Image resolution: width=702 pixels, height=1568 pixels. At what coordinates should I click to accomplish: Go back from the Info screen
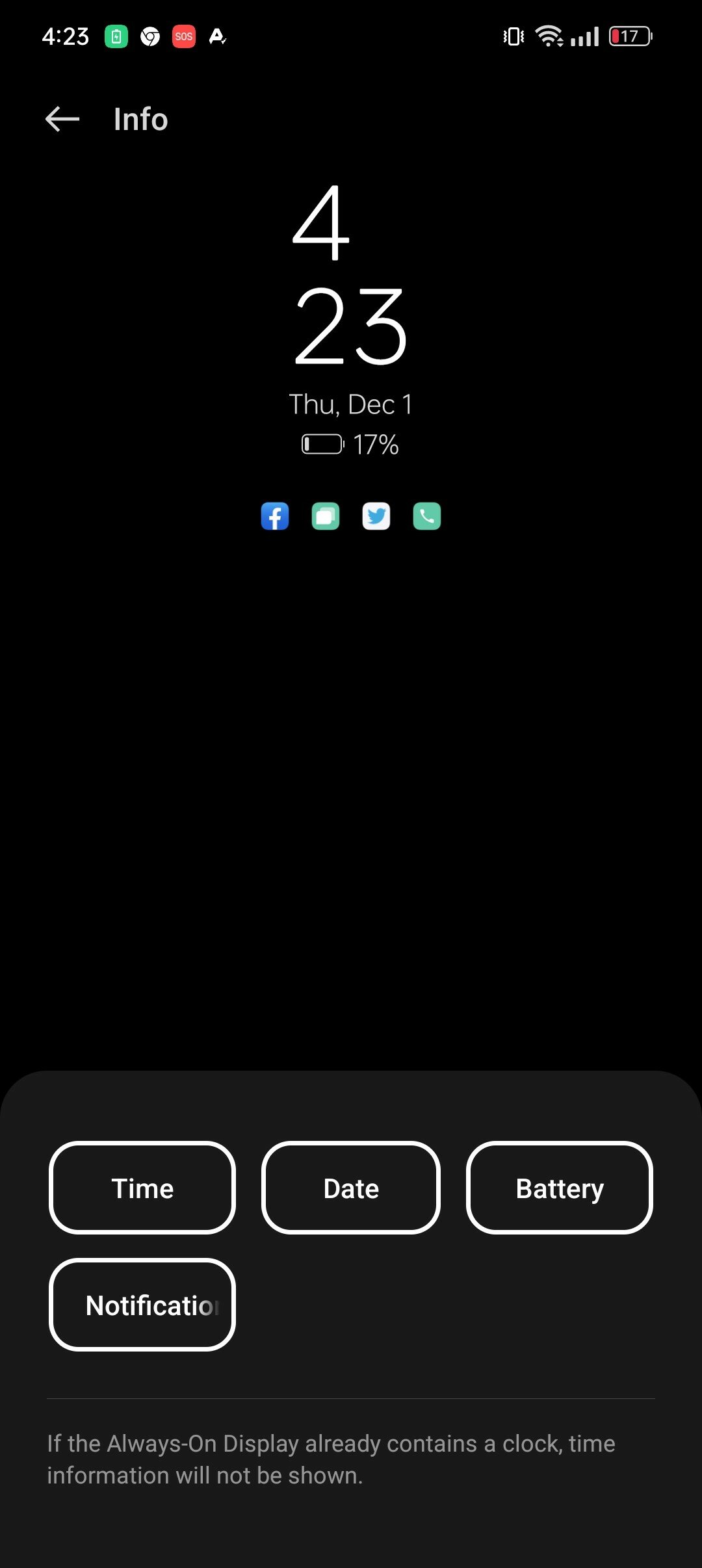pos(62,119)
